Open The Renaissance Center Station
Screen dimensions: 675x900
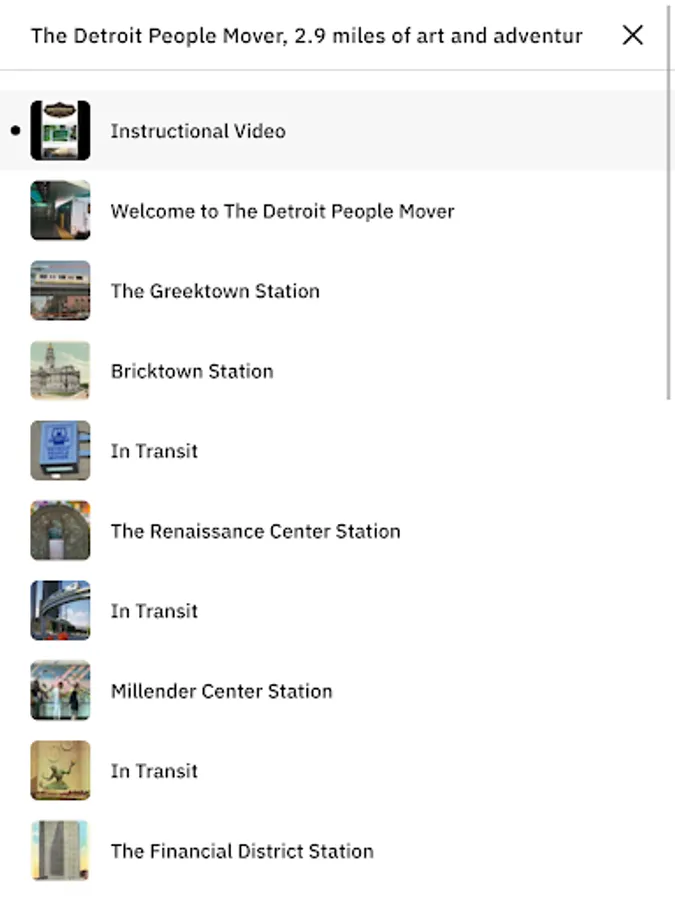pos(255,531)
